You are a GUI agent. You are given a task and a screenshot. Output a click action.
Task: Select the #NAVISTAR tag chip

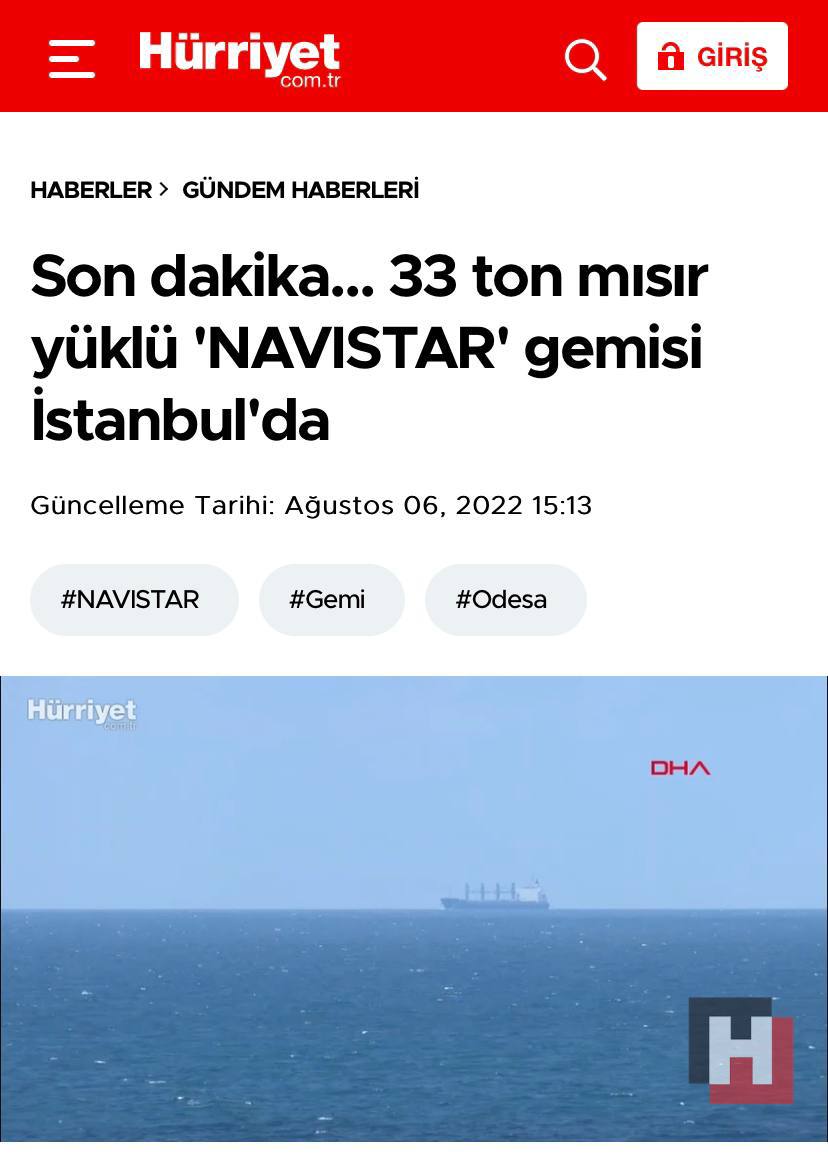(134, 600)
